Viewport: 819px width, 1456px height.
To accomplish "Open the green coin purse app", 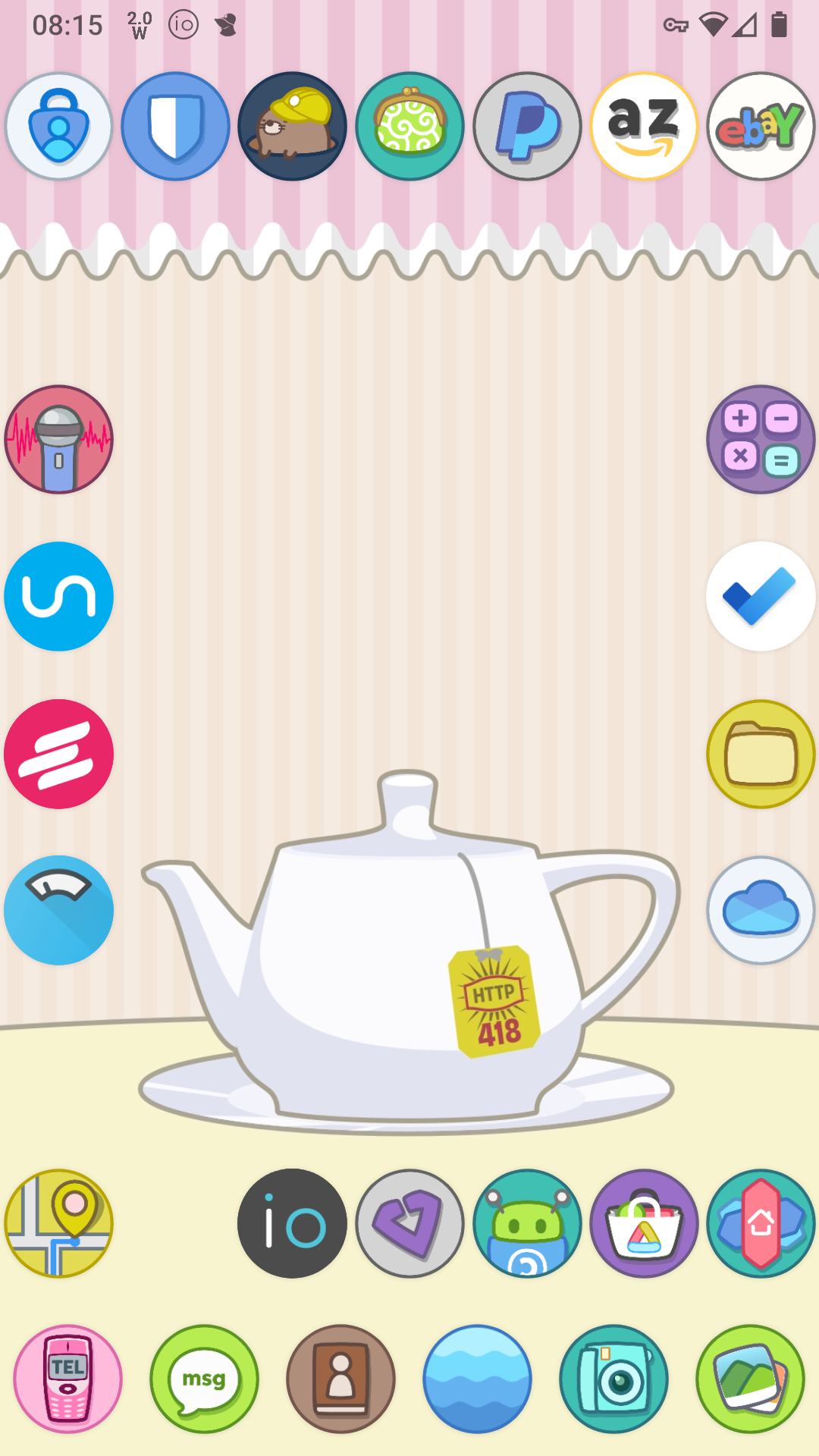I will (x=409, y=127).
